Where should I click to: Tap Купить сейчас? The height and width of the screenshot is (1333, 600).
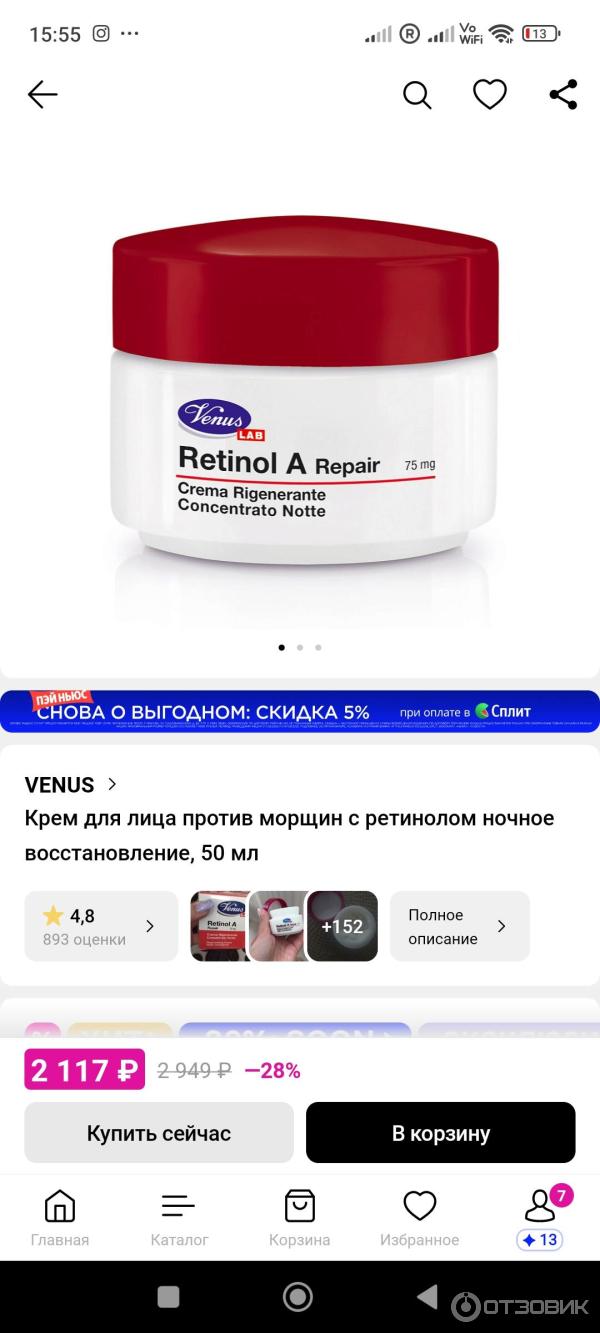click(159, 1133)
